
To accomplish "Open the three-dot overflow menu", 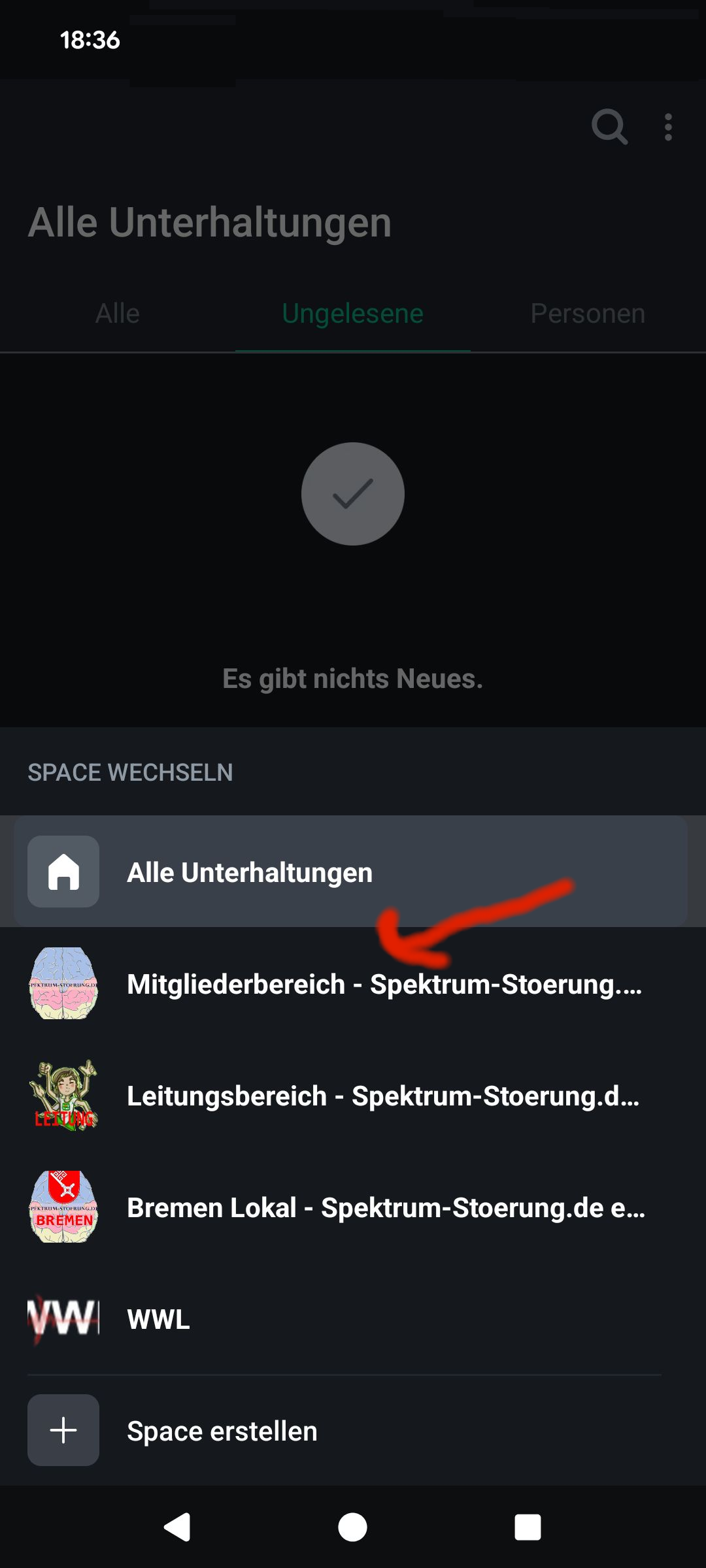I will click(668, 127).
